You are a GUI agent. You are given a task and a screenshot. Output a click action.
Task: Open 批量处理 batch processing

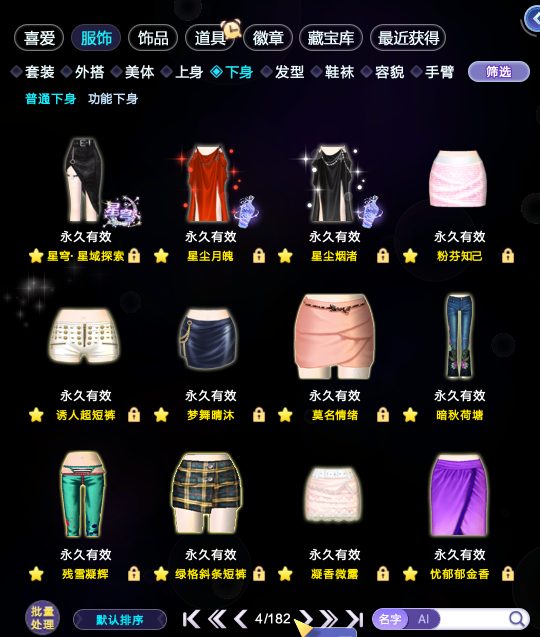pyautogui.click(x=42, y=618)
